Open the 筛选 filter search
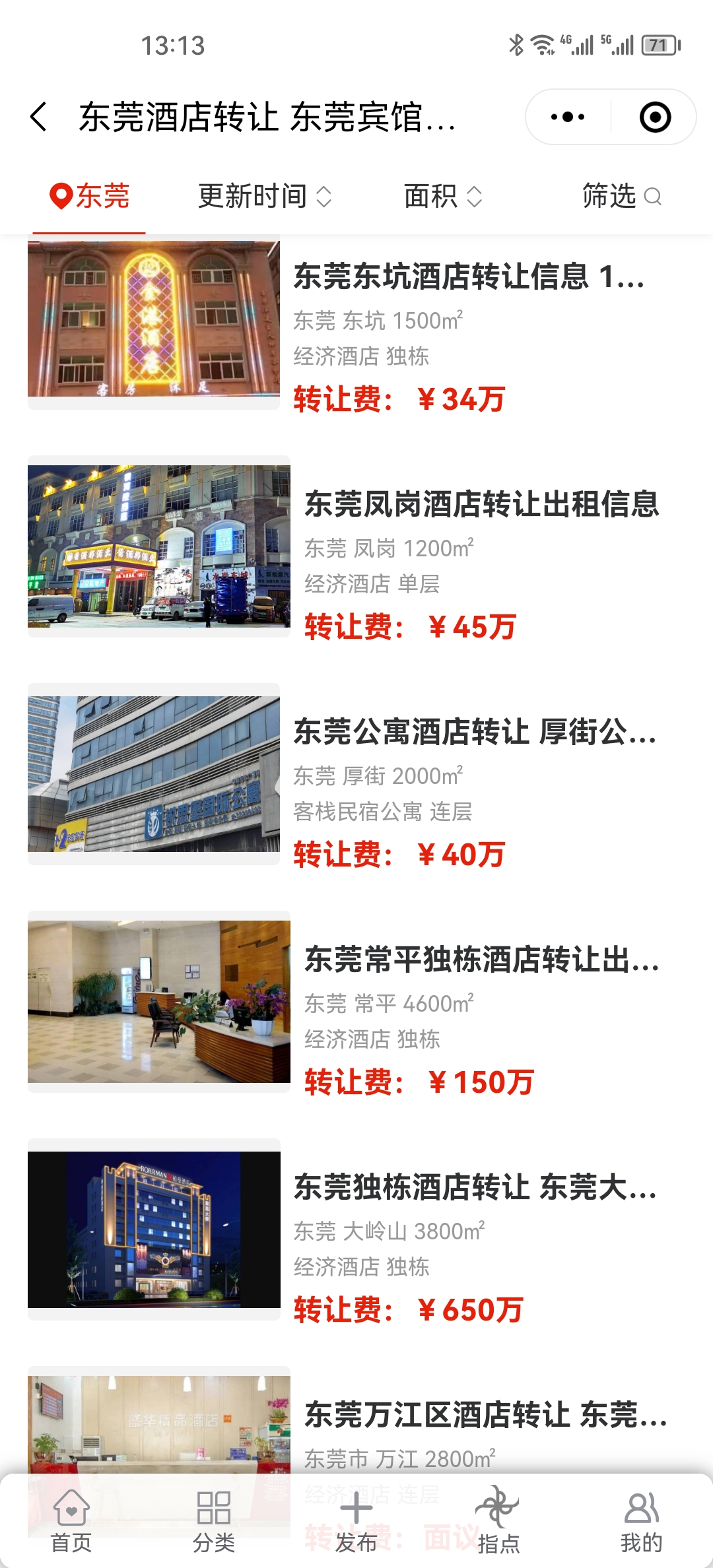The image size is (713, 1568). (621, 196)
